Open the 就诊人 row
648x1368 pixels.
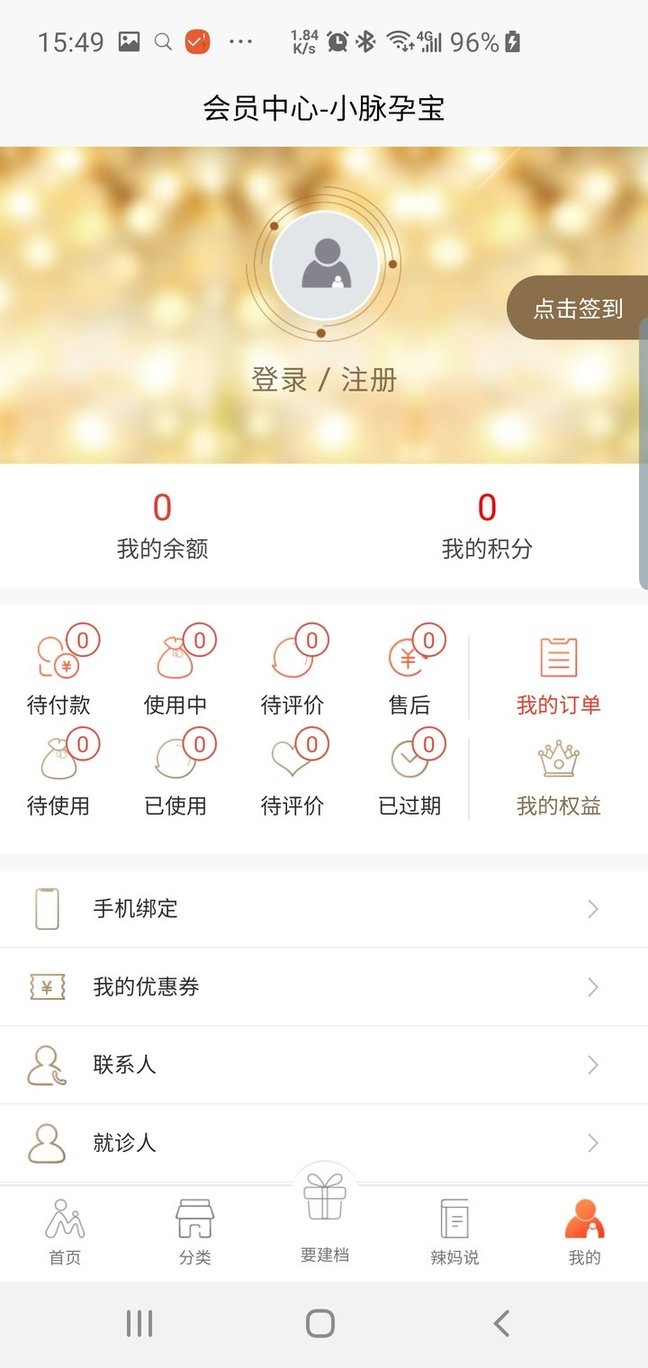[324, 1143]
